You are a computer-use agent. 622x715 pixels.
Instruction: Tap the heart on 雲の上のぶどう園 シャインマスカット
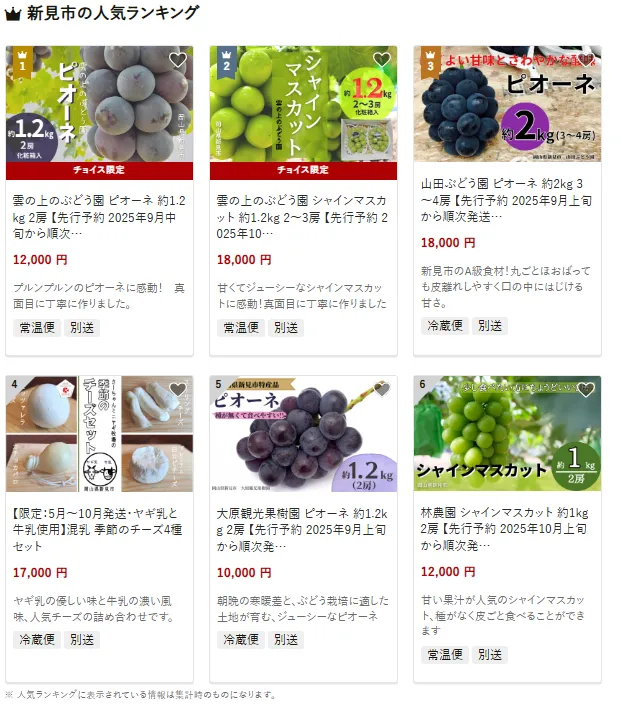[381, 61]
